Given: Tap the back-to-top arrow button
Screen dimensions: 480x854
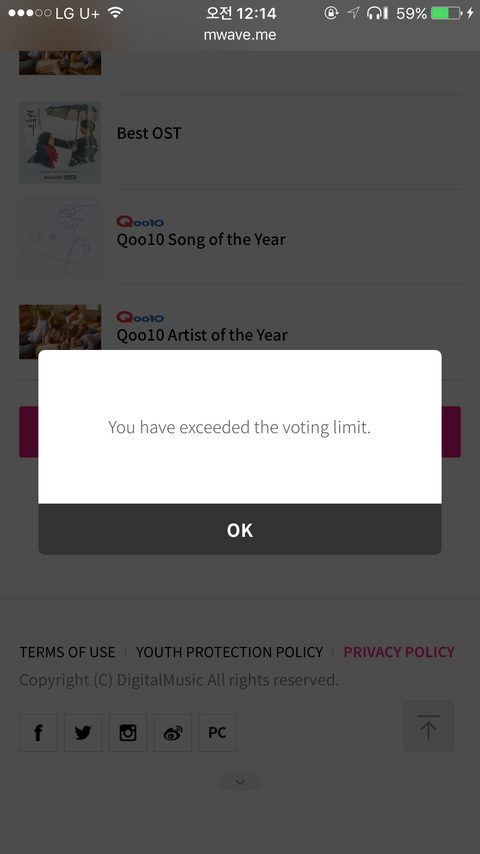Looking at the screenshot, I should point(429,726).
